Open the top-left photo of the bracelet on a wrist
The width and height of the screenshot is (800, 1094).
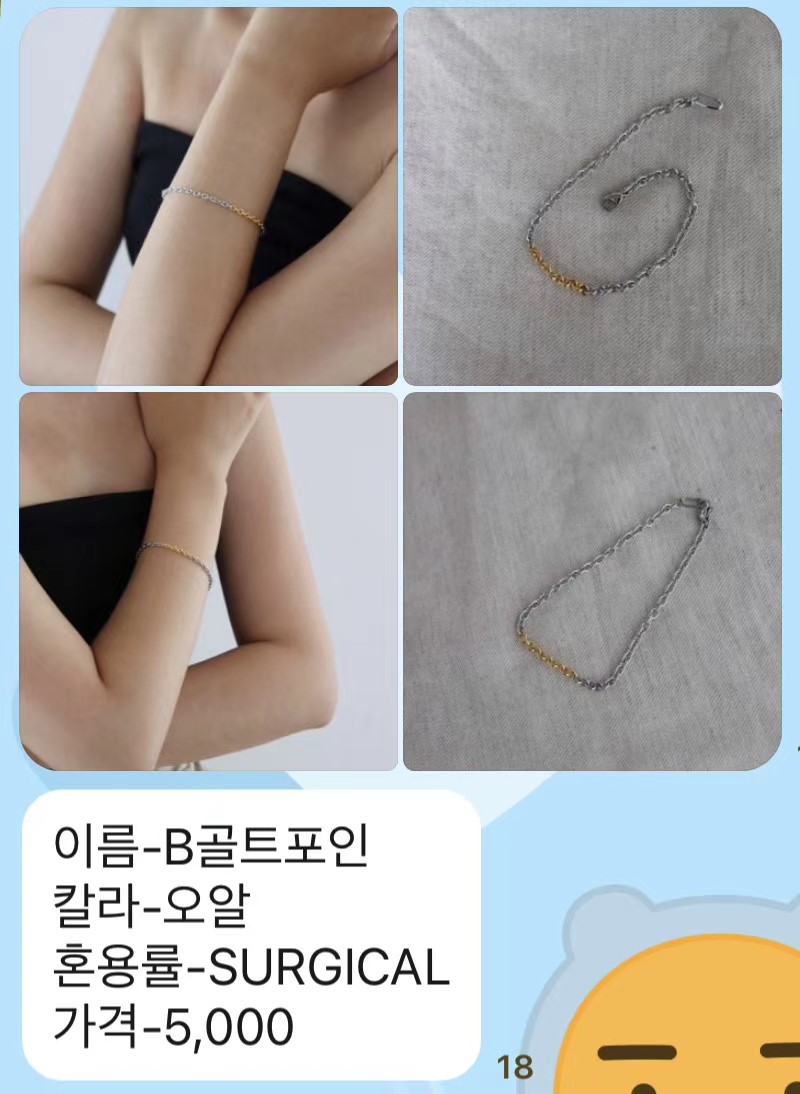click(x=208, y=196)
